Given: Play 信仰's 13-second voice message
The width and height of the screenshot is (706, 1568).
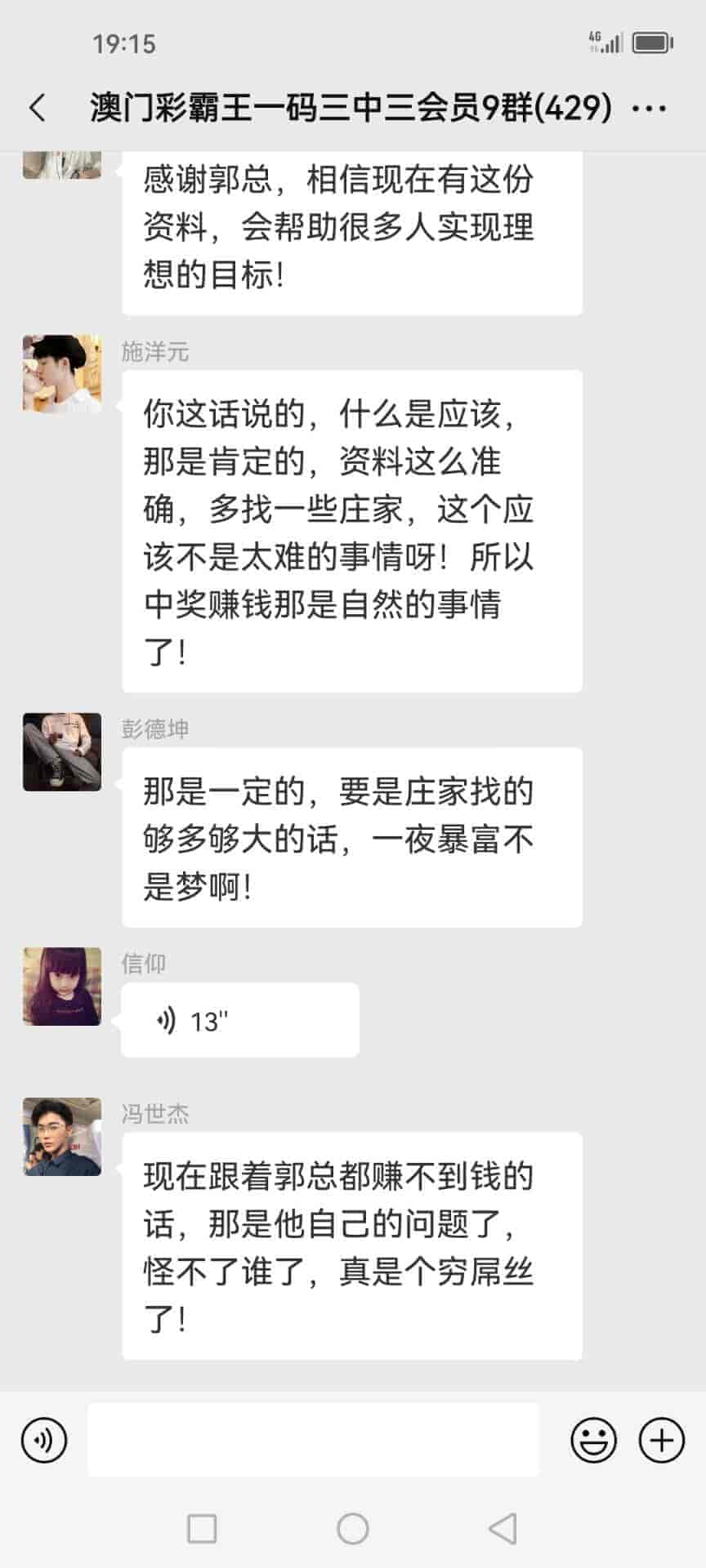Looking at the screenshot, I should [x=239, y=1021].
